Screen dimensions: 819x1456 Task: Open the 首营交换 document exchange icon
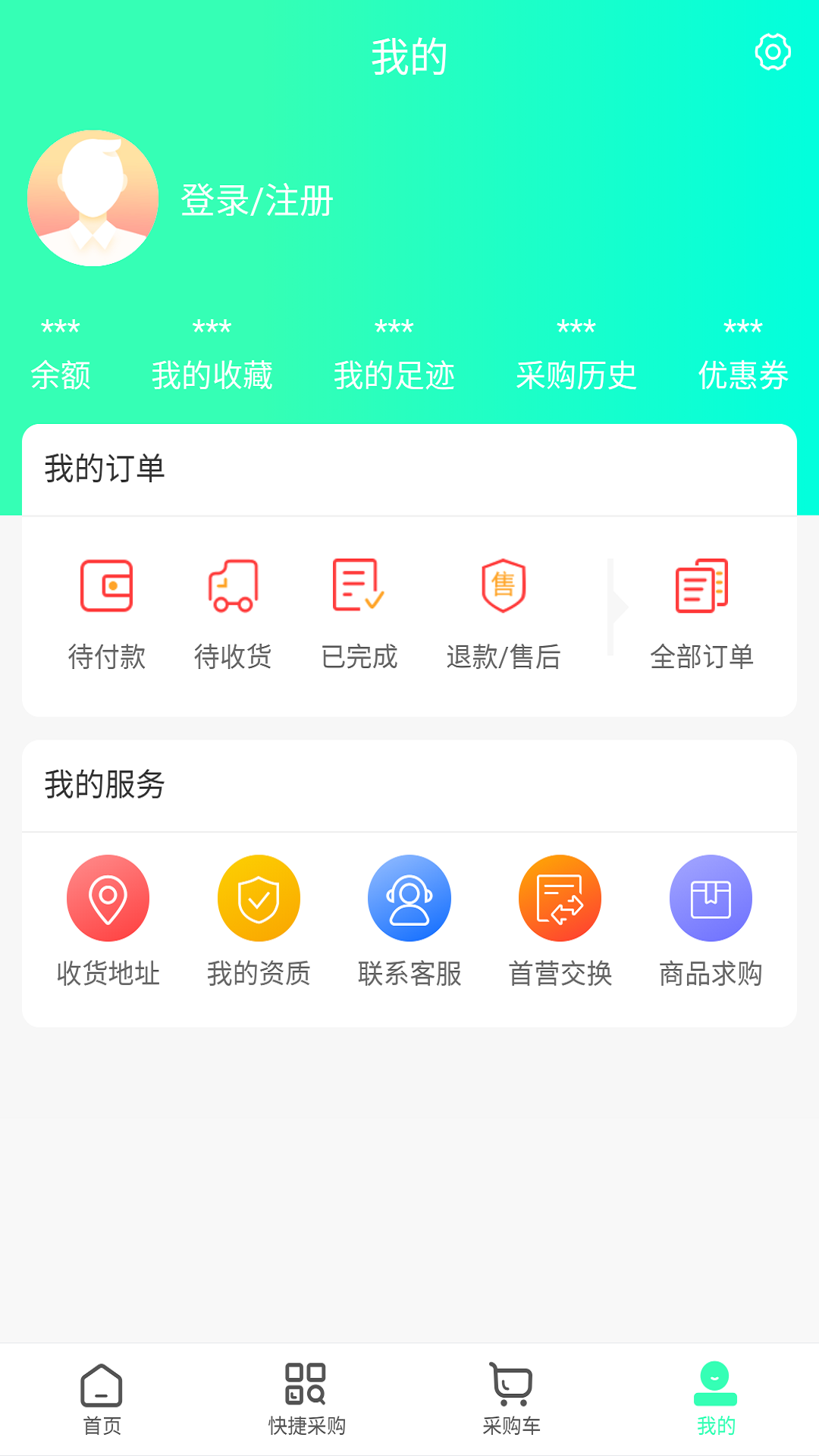click(560, 897)
